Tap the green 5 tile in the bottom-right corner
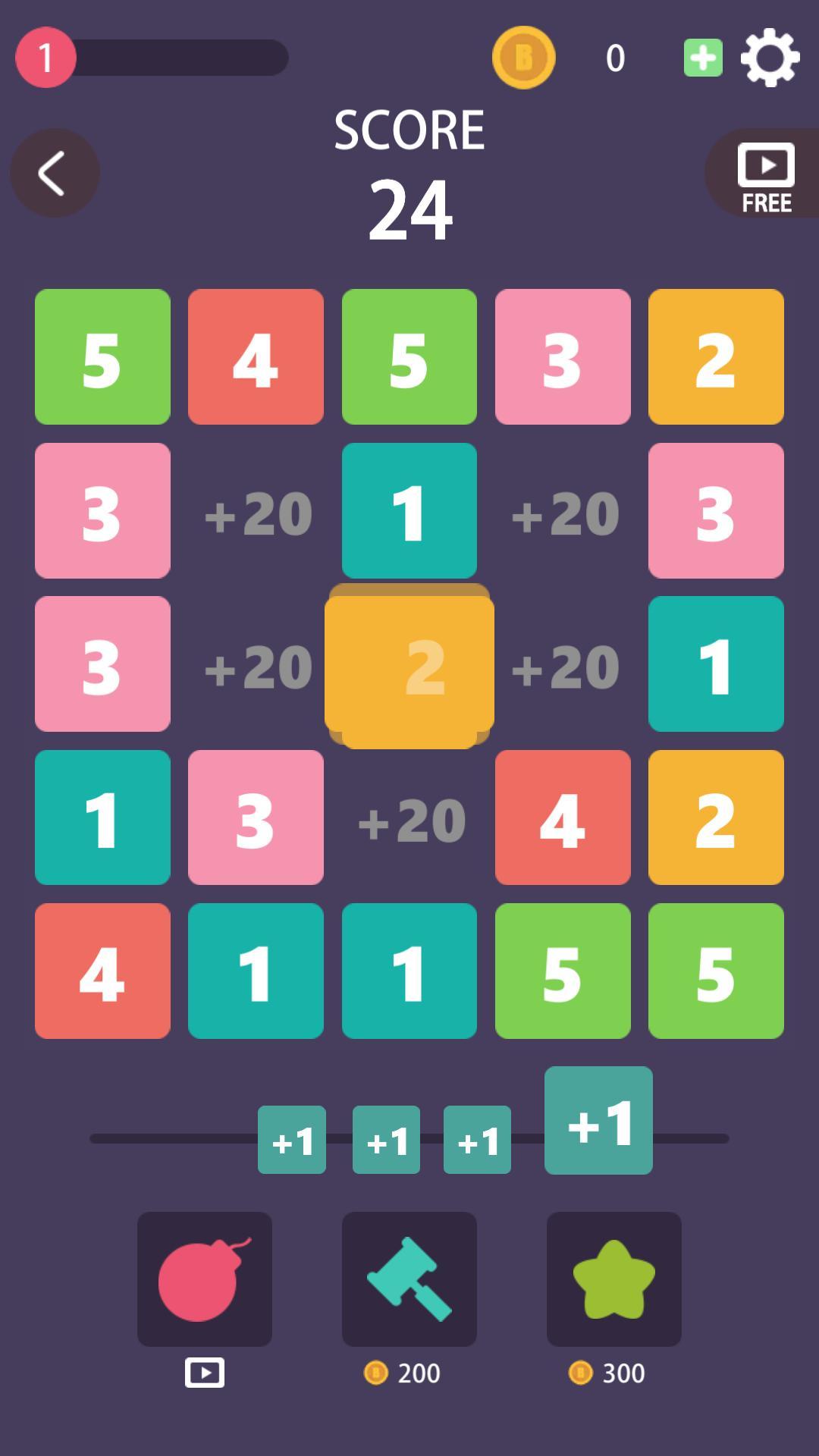Screen dimensions: 819x1456 (x=716, y=971)
